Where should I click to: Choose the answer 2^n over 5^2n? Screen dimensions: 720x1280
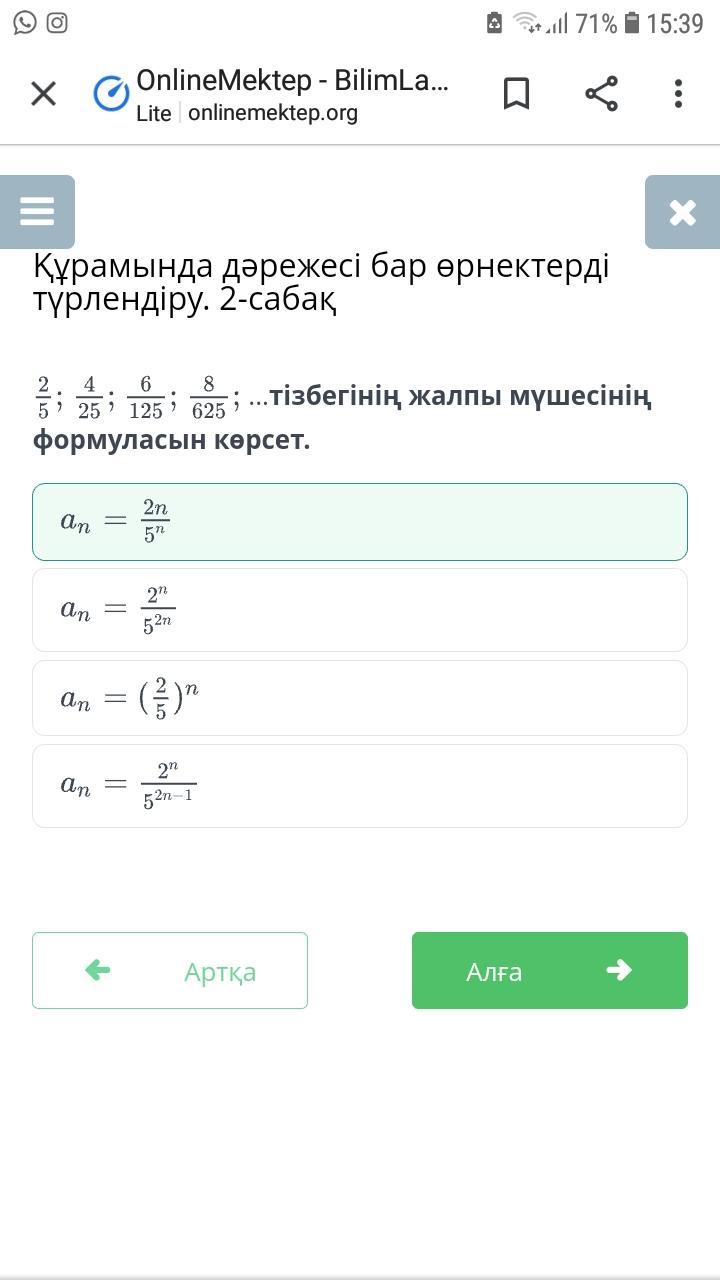click(360, 610)
